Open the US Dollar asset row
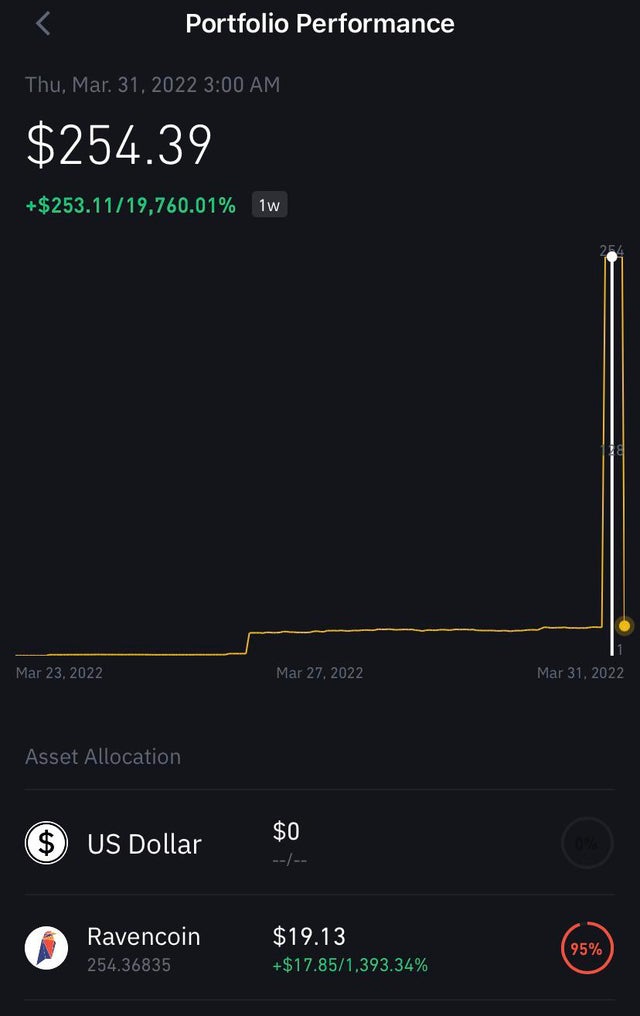The width and height of the screenshot is (640, 1016). click(x=320, y=843)
